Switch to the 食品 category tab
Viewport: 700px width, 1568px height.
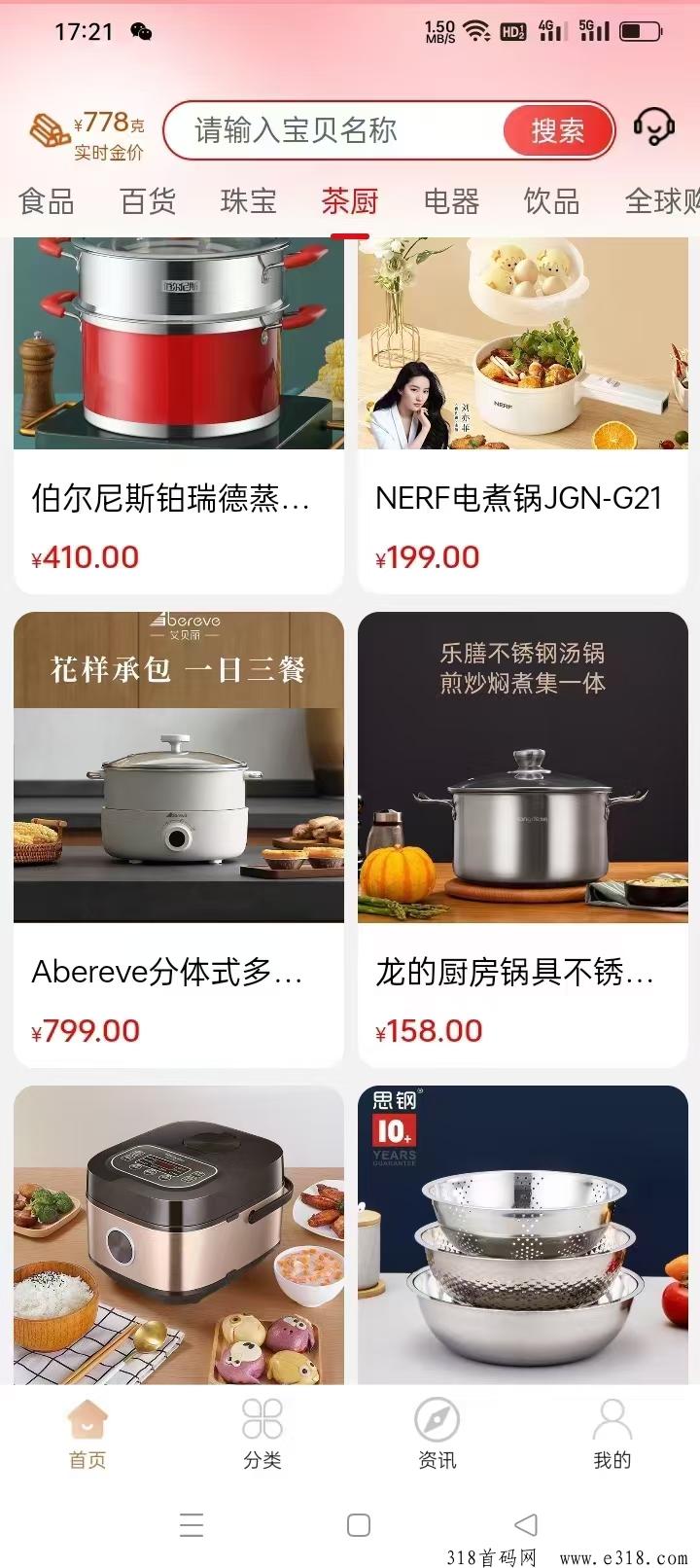pos(47,201)
